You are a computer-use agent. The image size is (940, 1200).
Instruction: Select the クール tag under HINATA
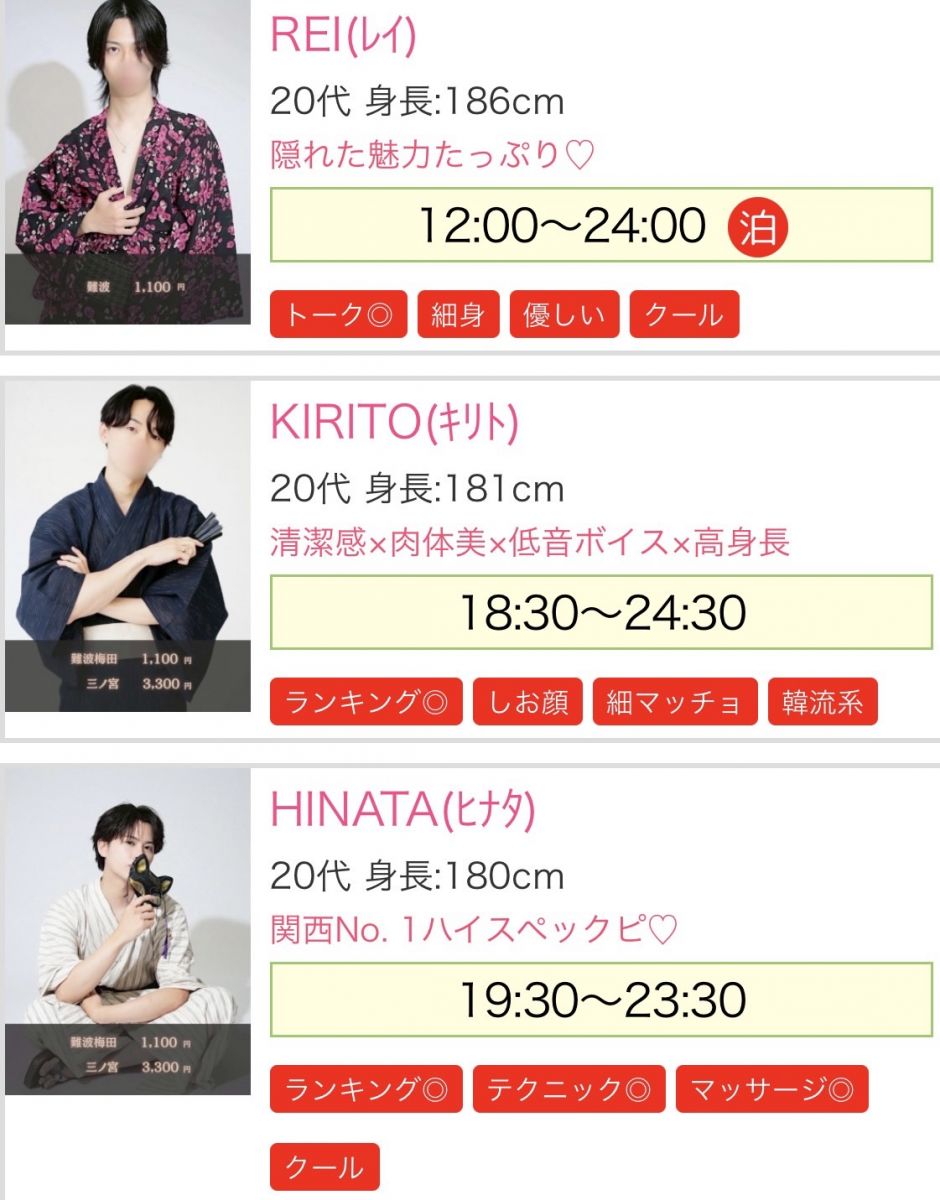click(x=324, y=1167)
